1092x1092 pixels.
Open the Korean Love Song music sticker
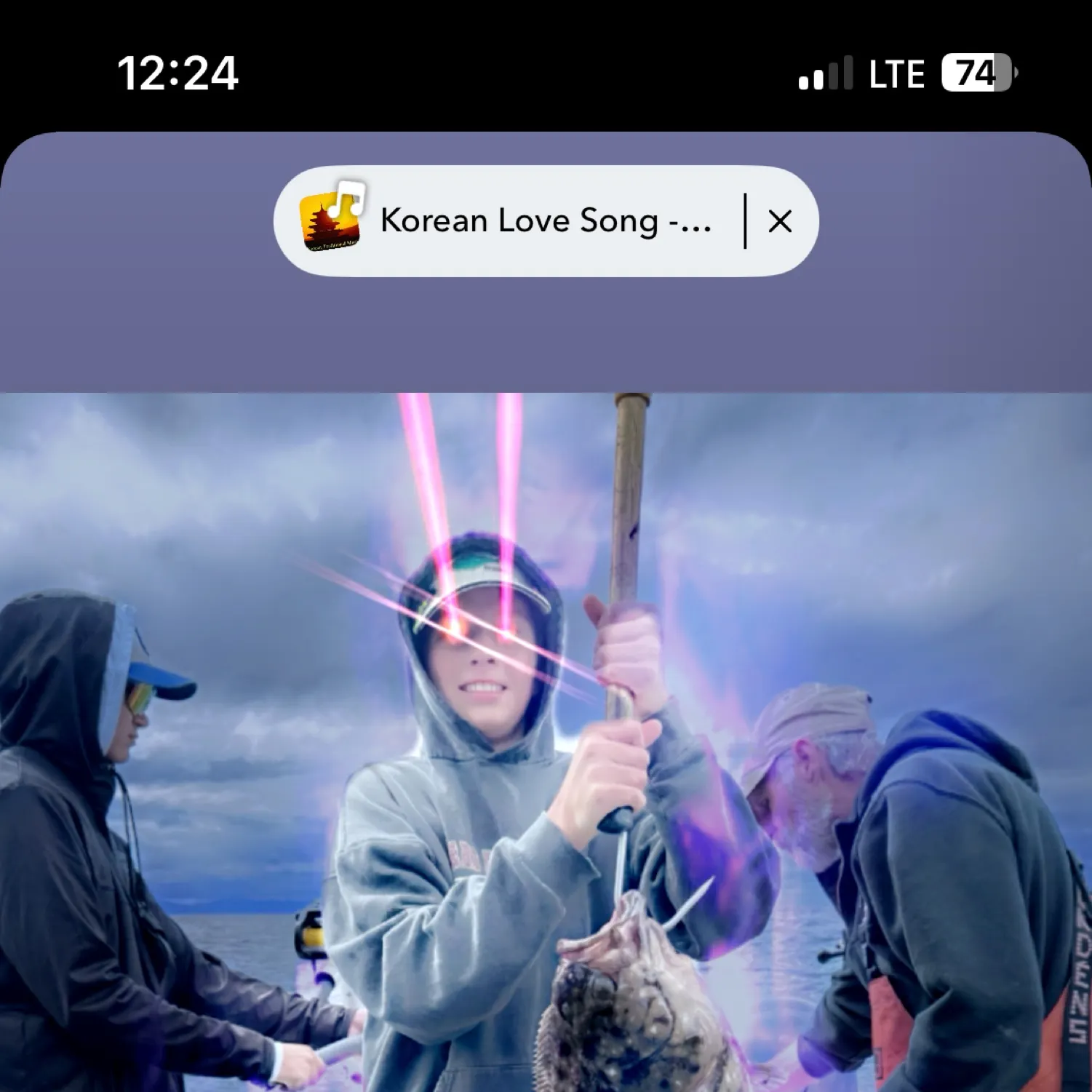point(509,220)
